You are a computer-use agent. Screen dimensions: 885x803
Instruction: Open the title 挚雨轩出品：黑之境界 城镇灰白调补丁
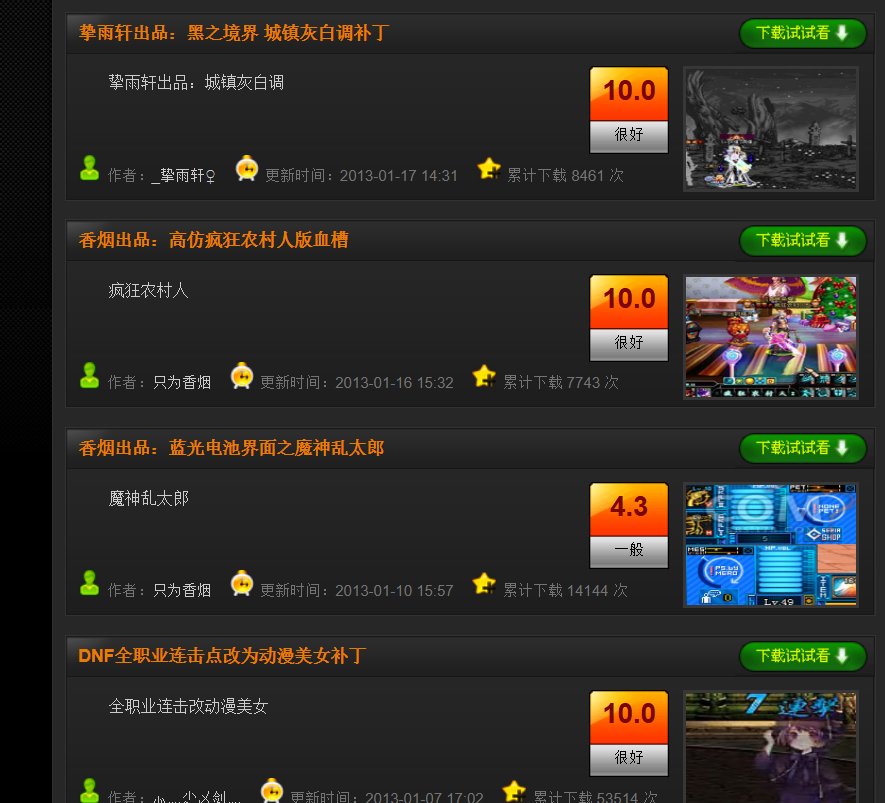233,33
